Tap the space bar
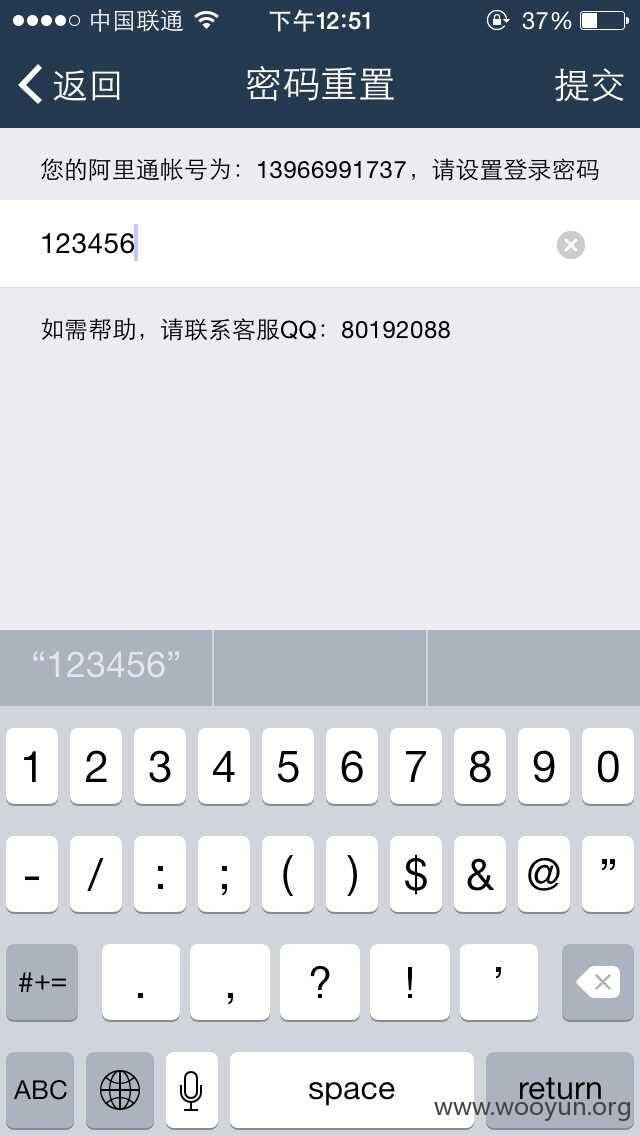The width and height of the screenshot is (640, 1136). 352,1090
